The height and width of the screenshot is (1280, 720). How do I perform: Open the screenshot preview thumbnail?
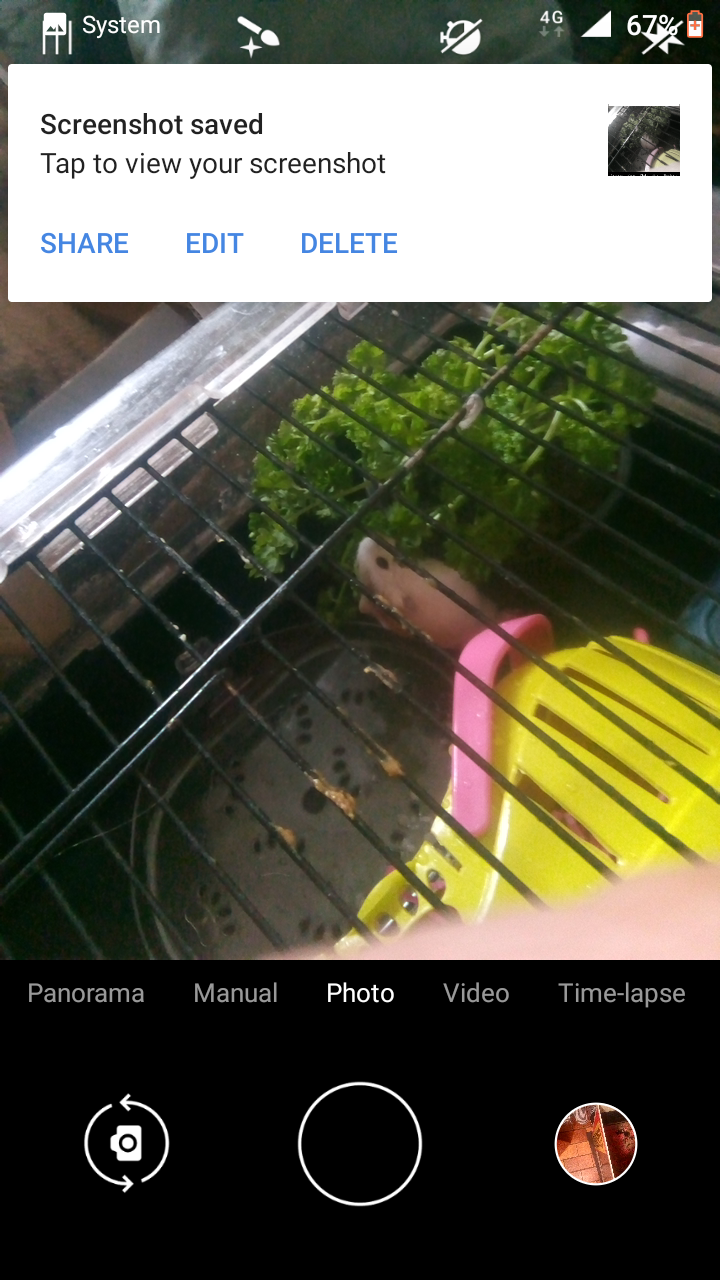click(x=643, y=141)
